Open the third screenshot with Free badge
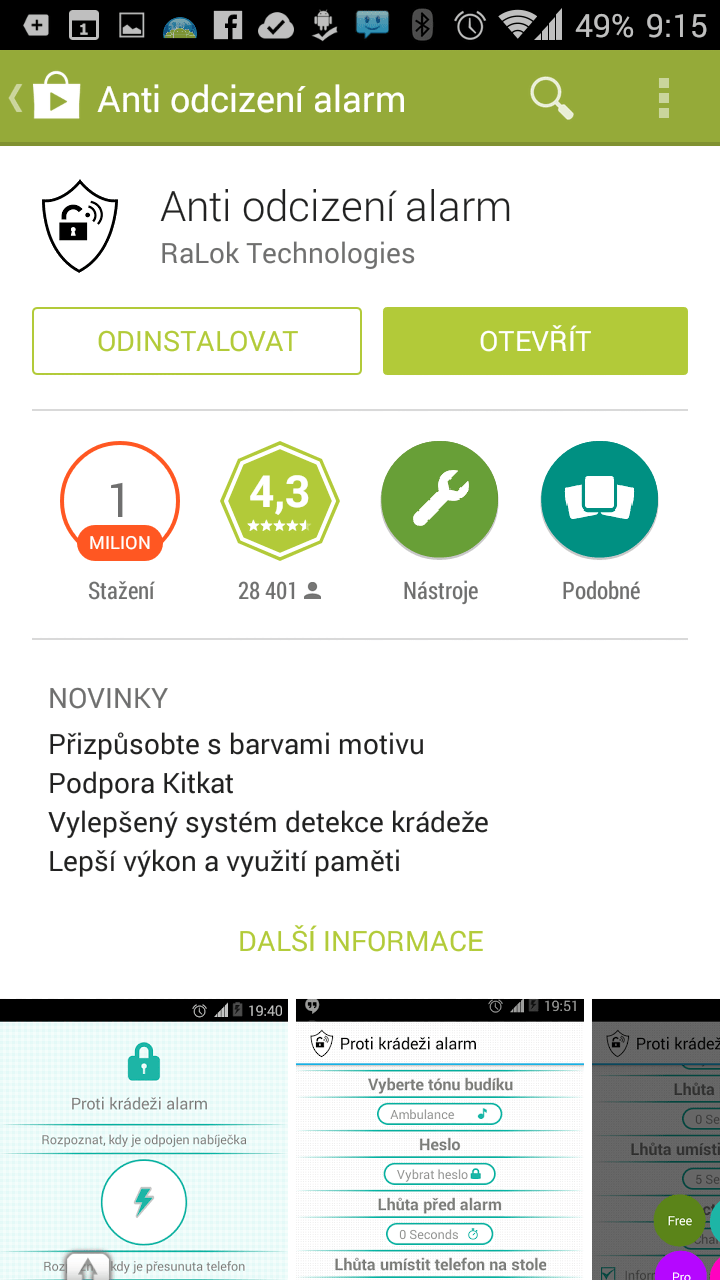Viewport: 720px width, 1280px height. (656, 1139)
